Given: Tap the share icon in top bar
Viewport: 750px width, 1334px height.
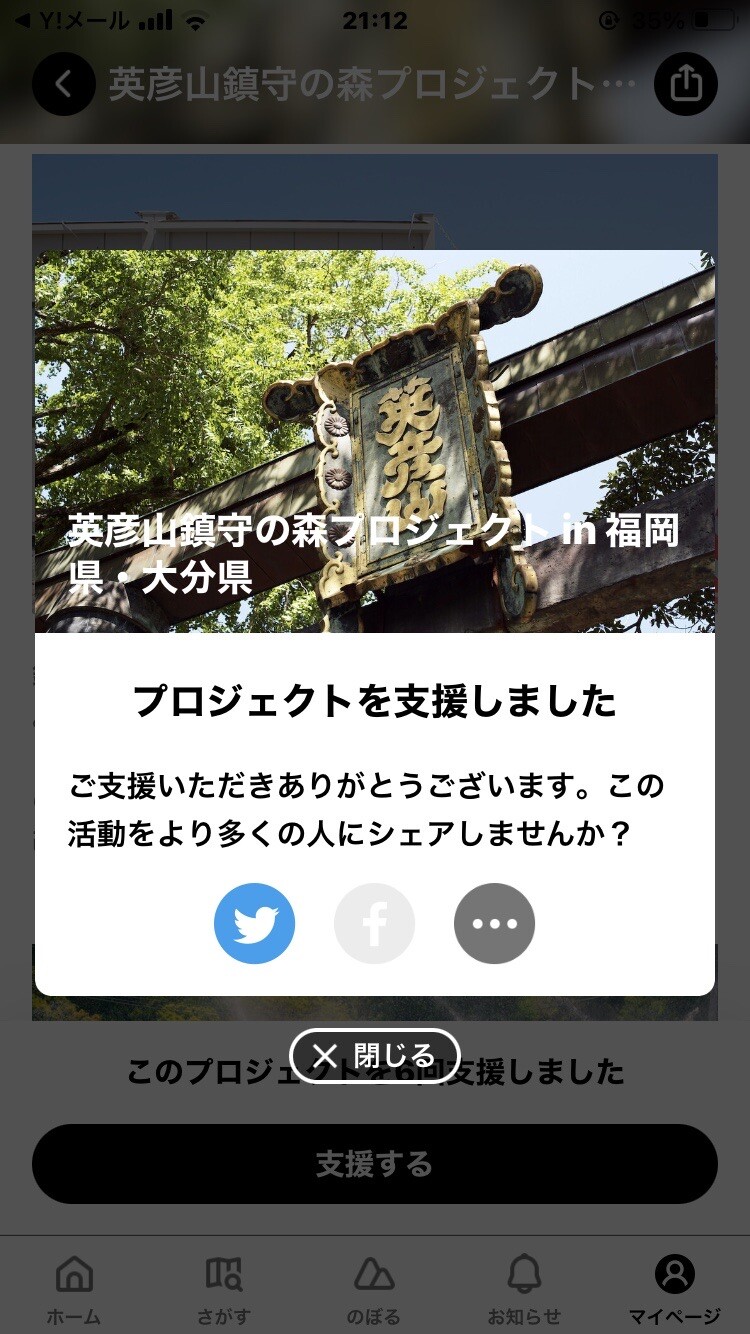Looking at the screenshot, I should tap(686, 84).
